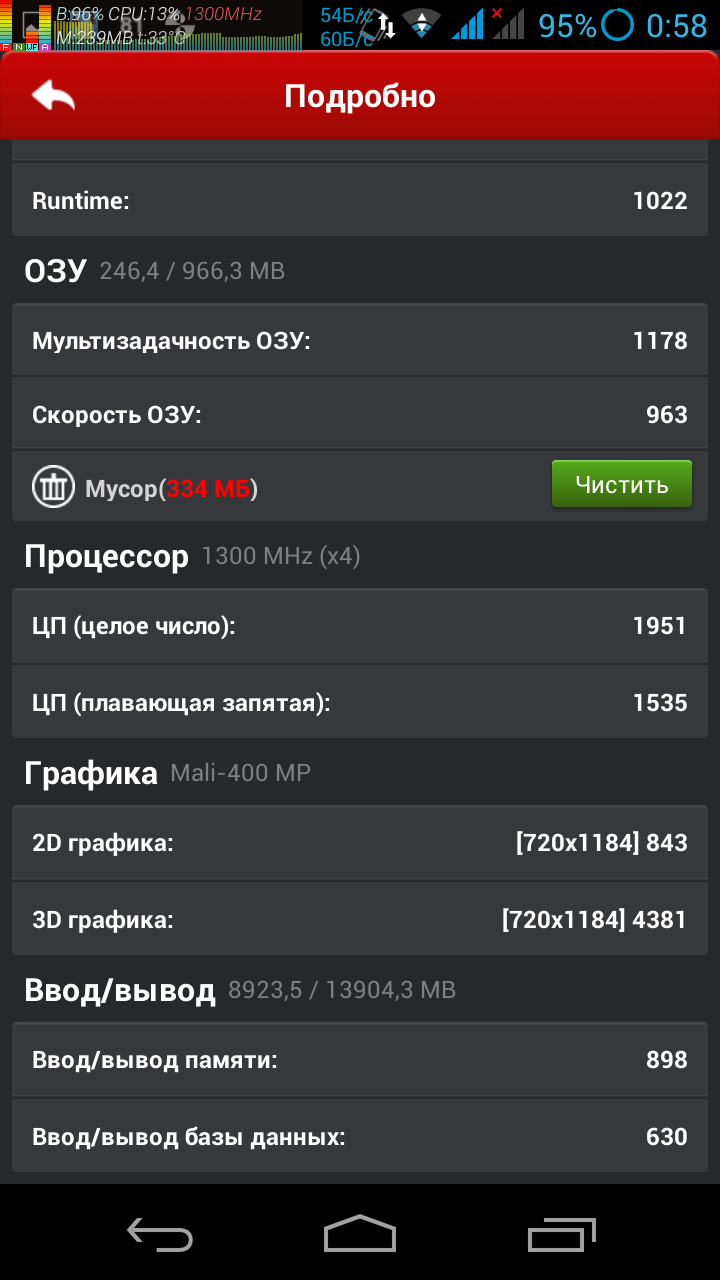Viewport: 720px width, 1280px height.
Task: Go back using the white arrow in header
Action: click(54, 96)
